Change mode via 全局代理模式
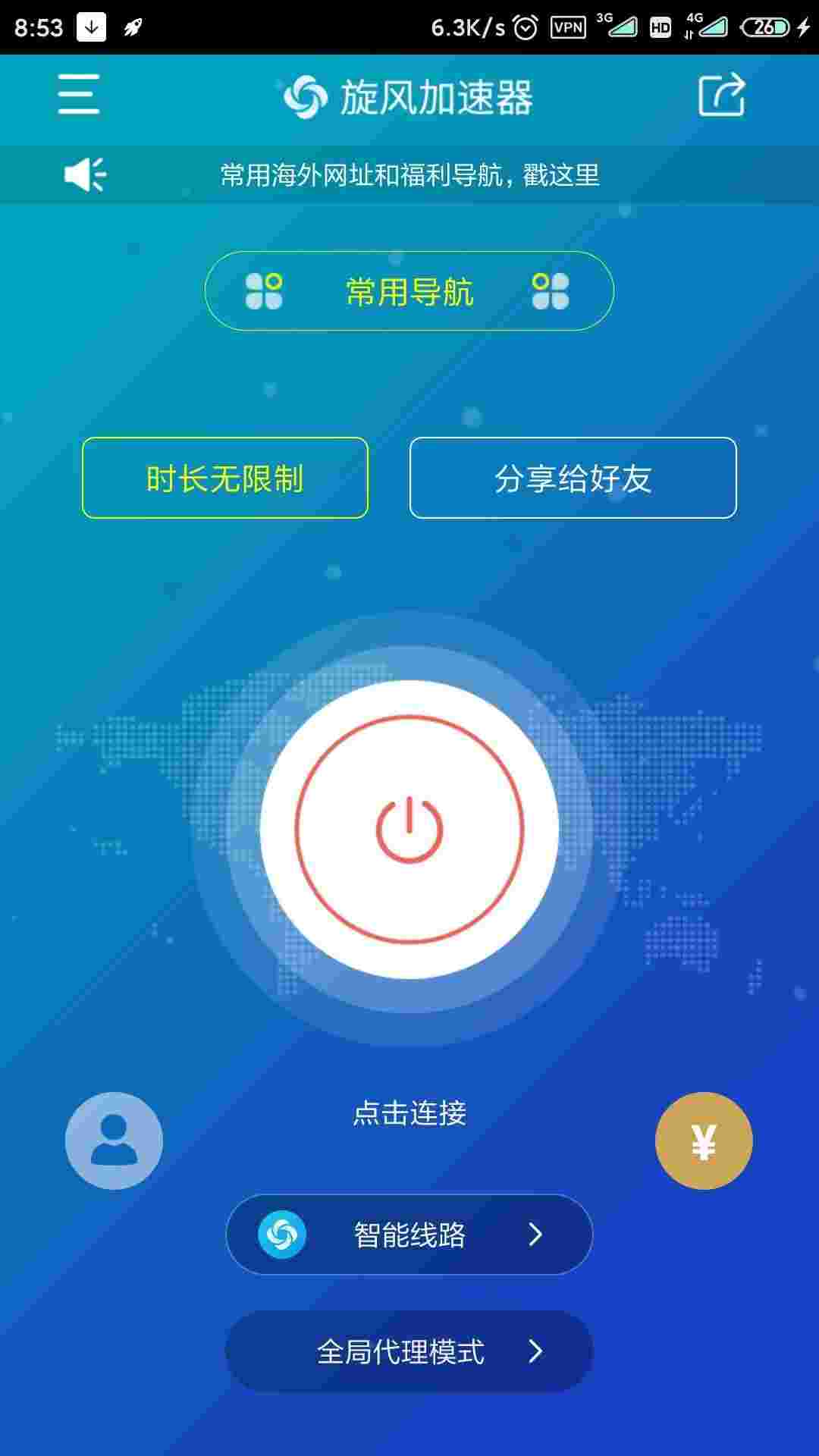 pos(409,1351)
